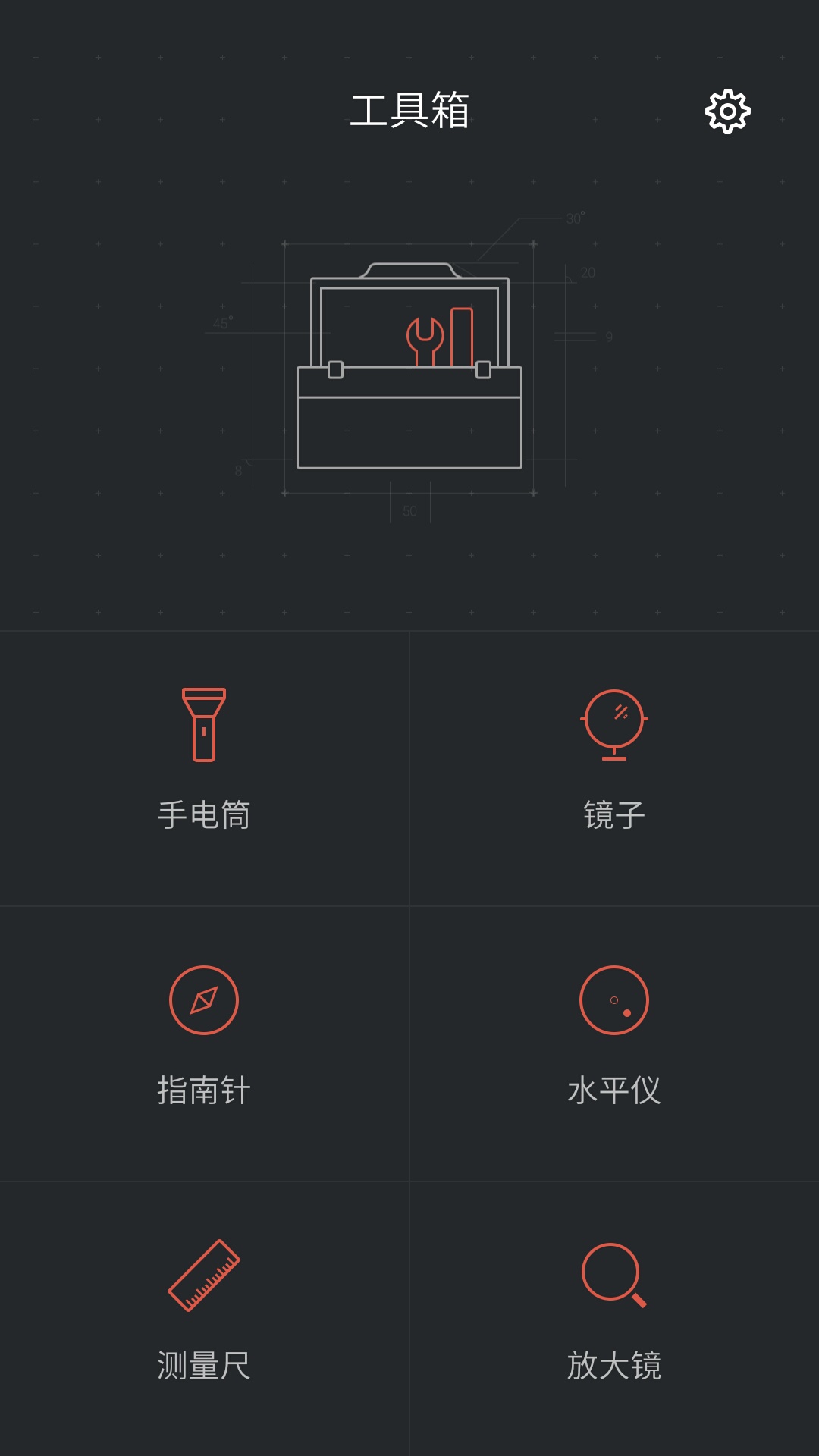Click the 手电筒 label text
Image resolution: width=819 pixels, height=1456 pixels.
click(x=205, y=817)
